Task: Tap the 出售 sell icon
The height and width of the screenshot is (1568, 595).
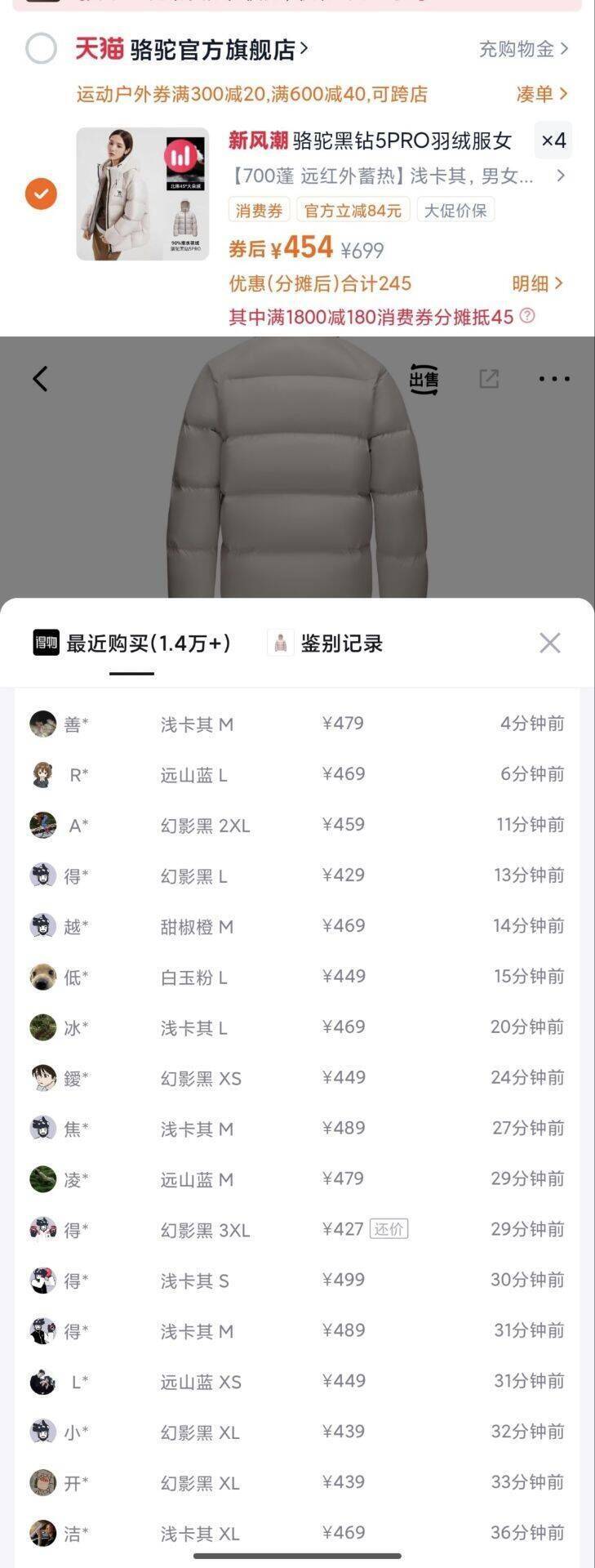Action: click(x=424, y=379)
